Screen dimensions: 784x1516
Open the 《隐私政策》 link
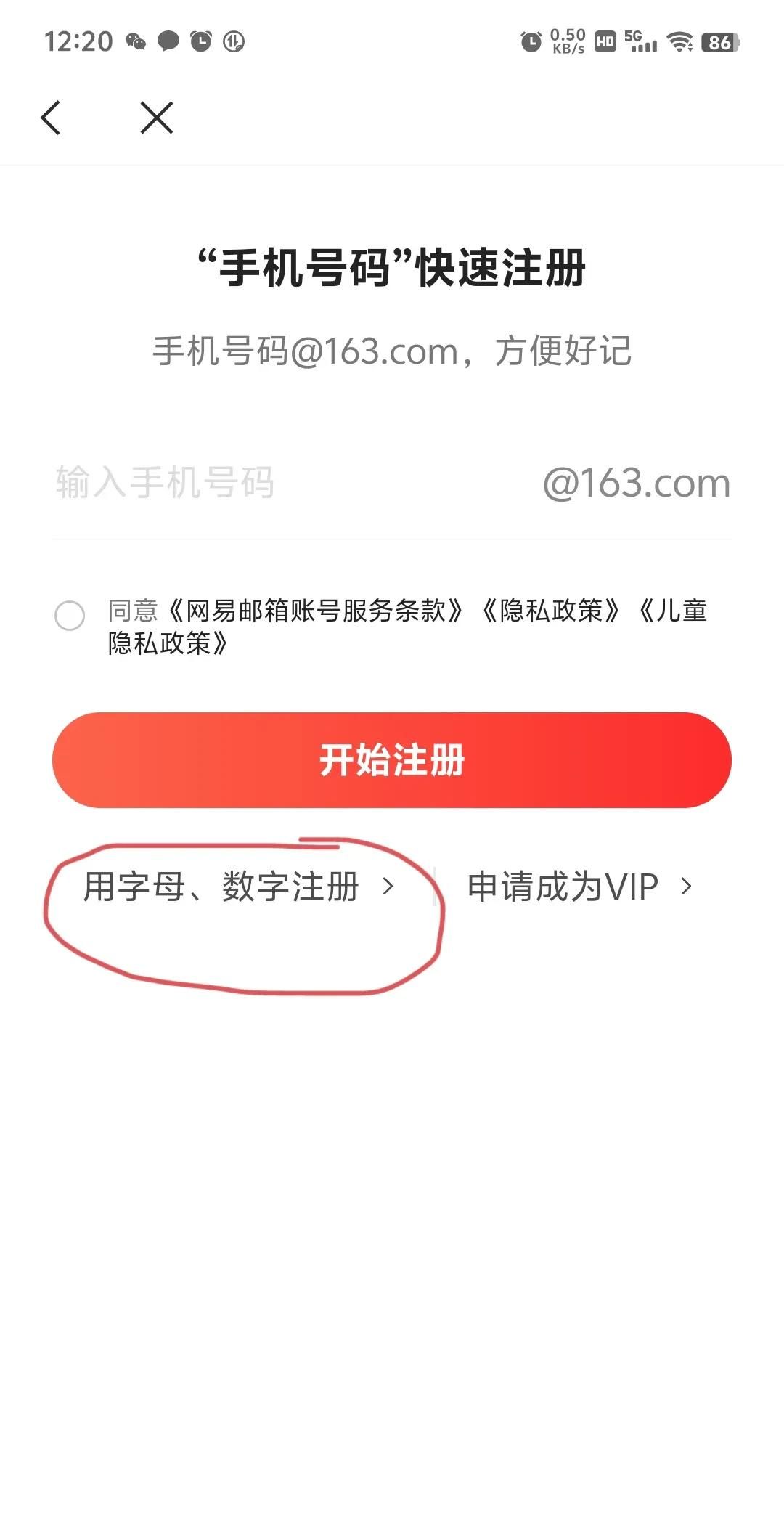(x=552, y=611)
